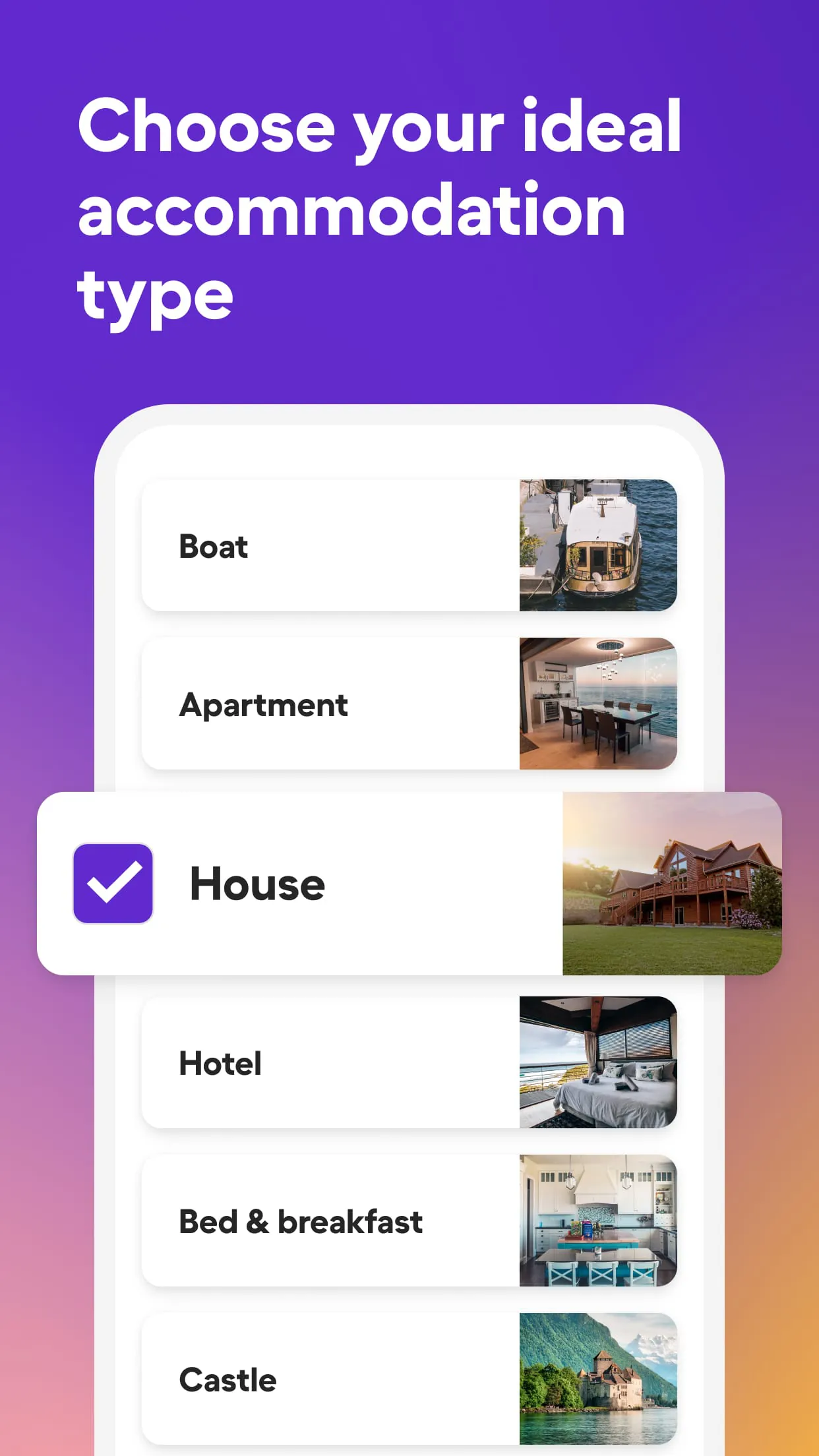Click the House label text
This screenshot has height=1456, width=819.
[255, 883]
